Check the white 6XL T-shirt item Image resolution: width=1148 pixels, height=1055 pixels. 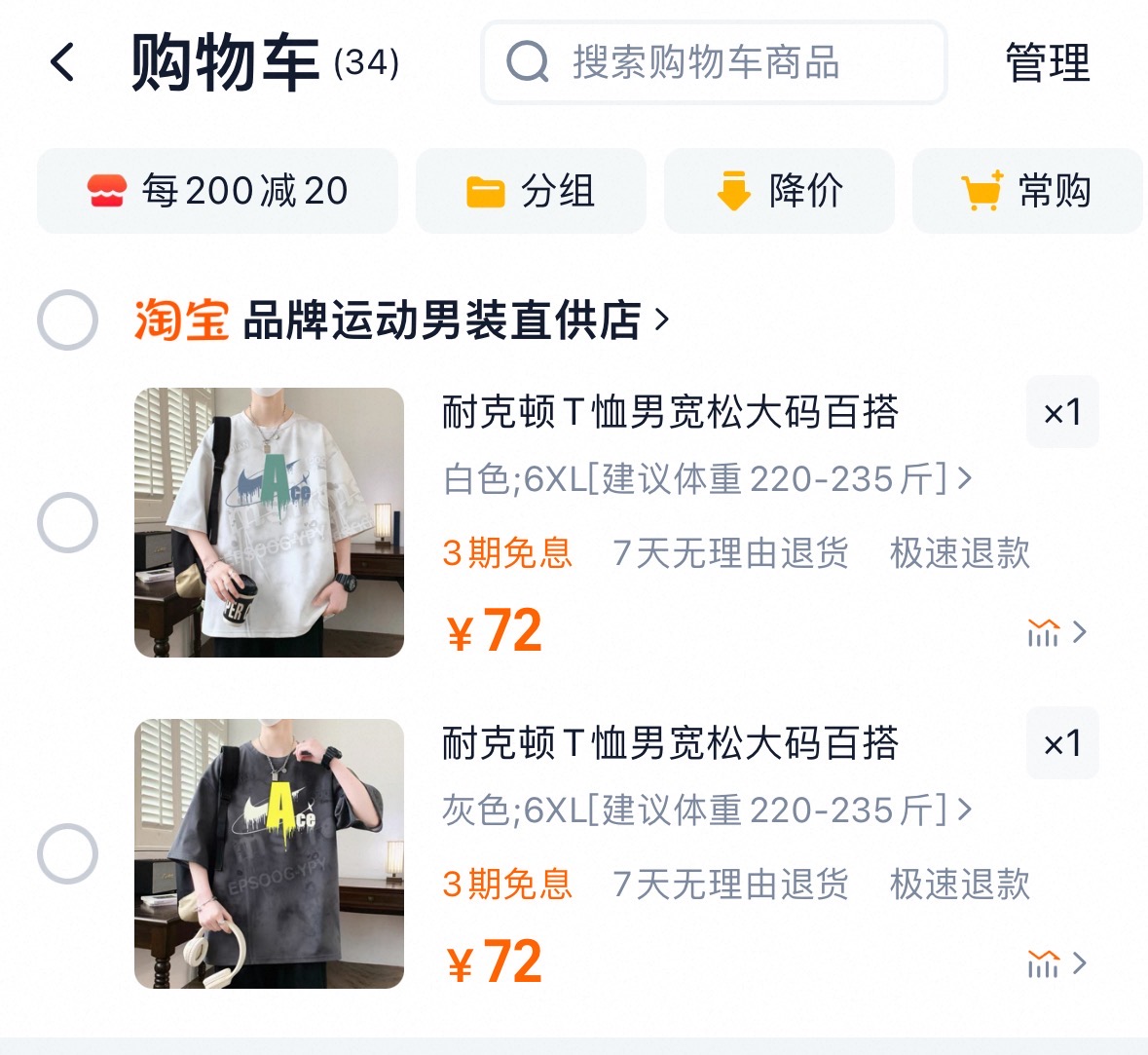pos(67,523)
